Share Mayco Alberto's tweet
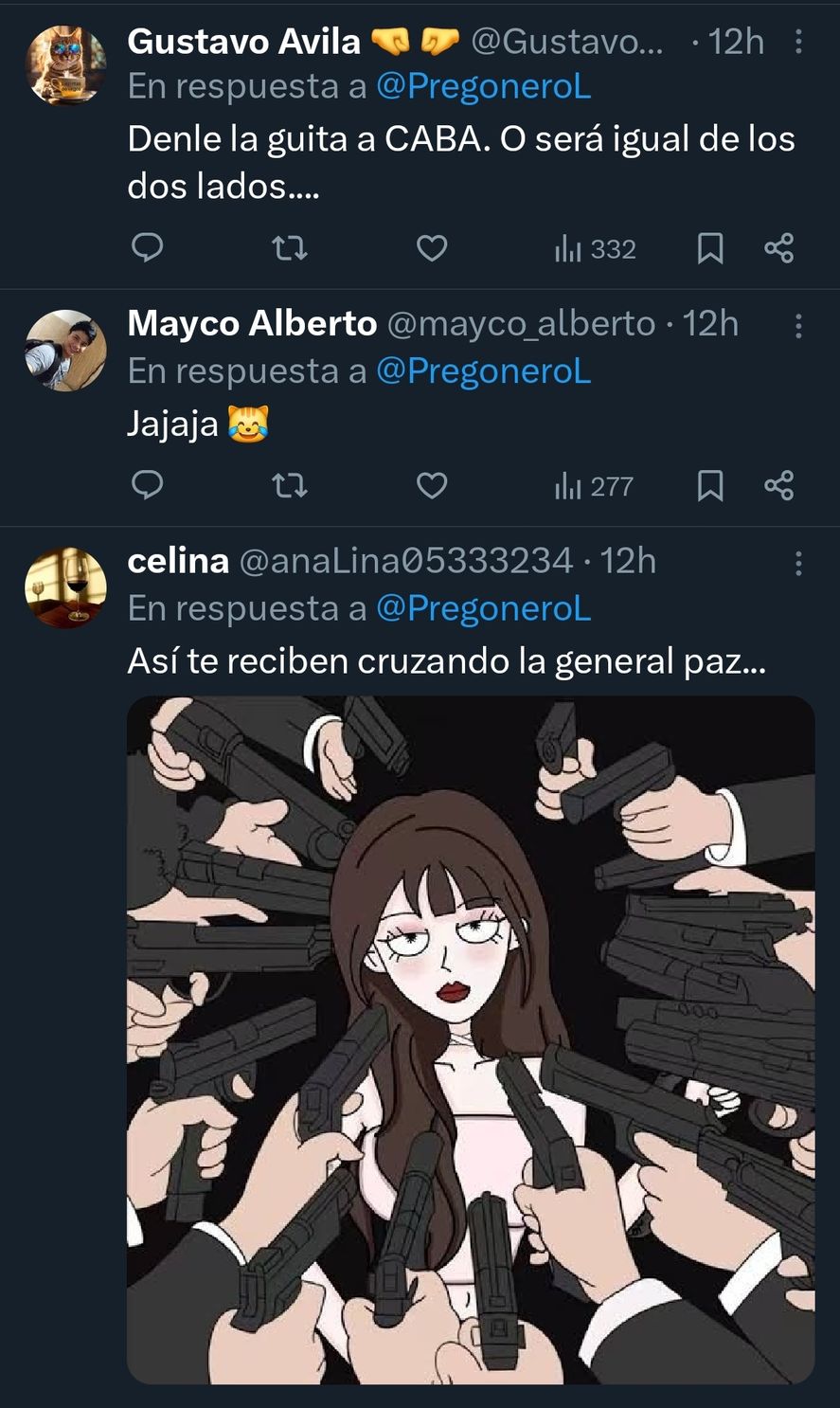840x1408 pixels. coord(778,485)
